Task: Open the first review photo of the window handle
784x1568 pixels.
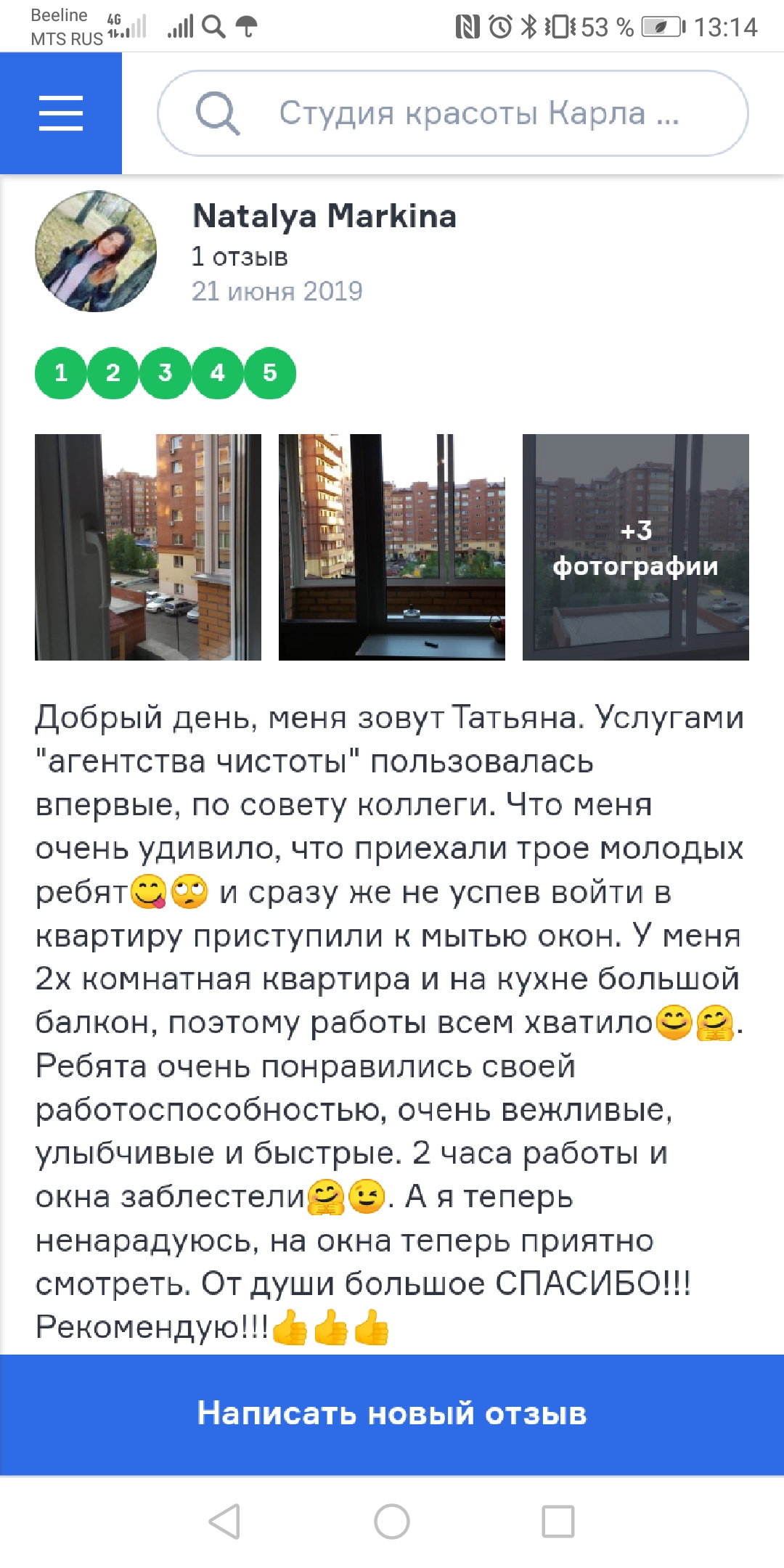Action: pyautogui.click(x=148, y=547)
